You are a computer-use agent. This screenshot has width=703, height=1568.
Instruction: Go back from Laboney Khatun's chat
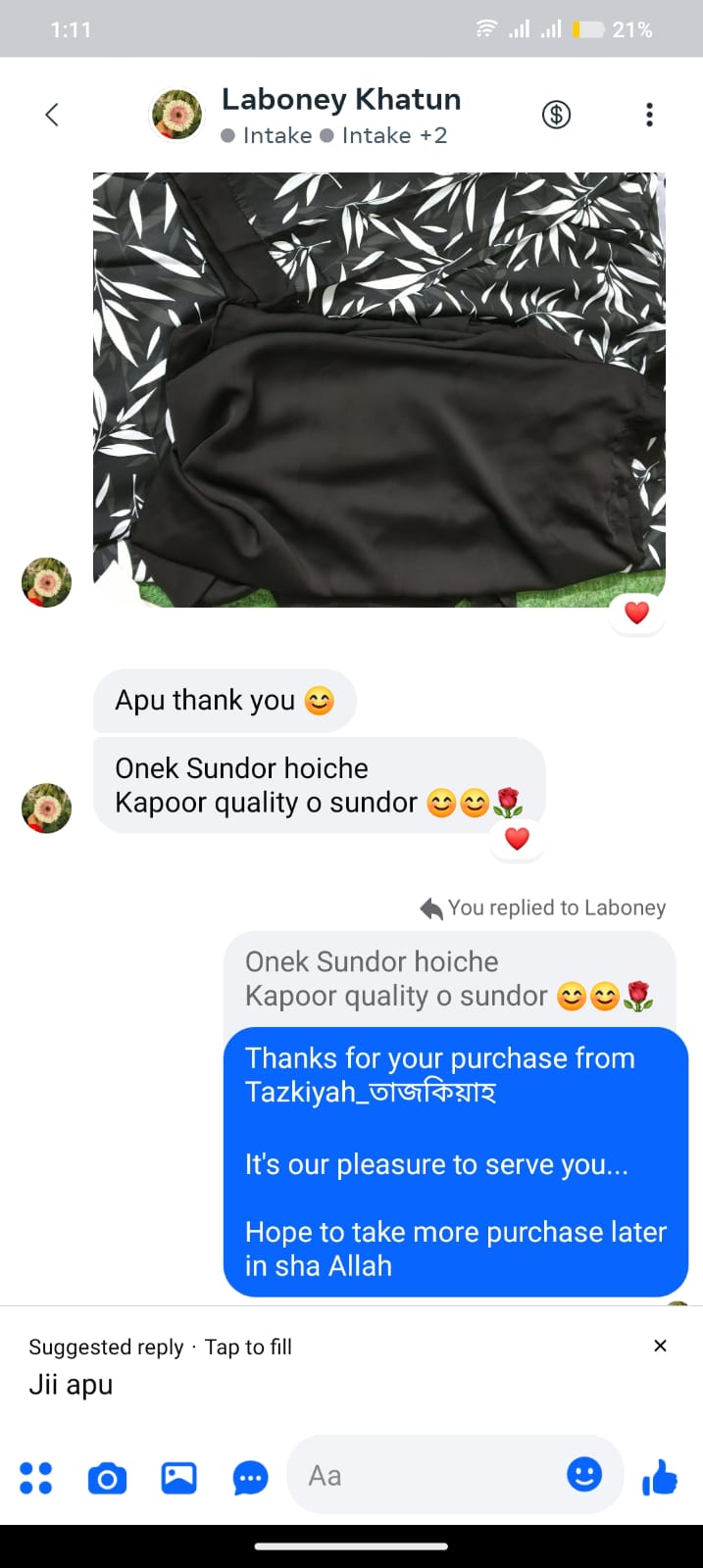click(52, 115)
